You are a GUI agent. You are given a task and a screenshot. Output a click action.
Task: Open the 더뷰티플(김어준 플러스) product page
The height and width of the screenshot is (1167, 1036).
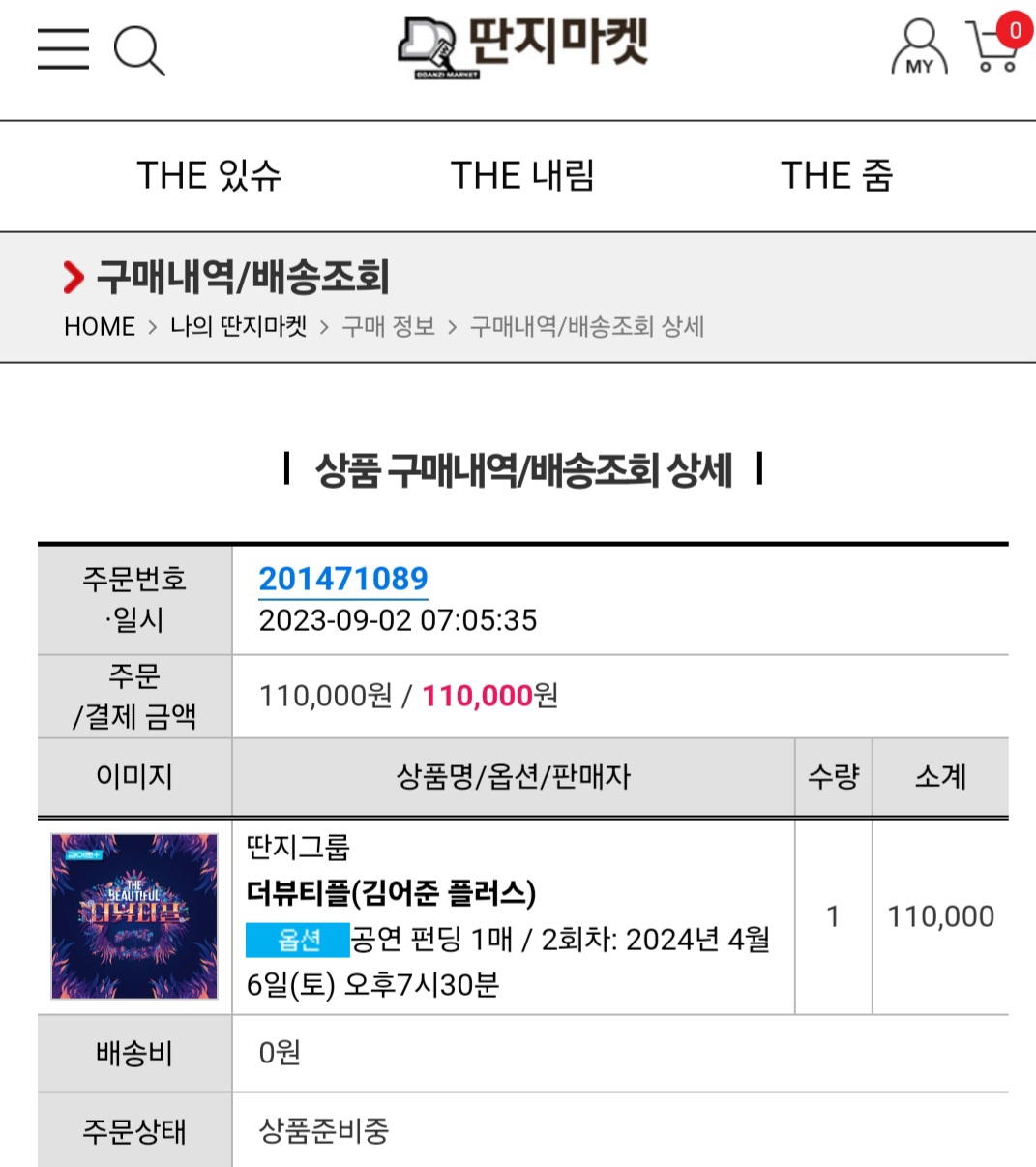click(x=391, y=892)
